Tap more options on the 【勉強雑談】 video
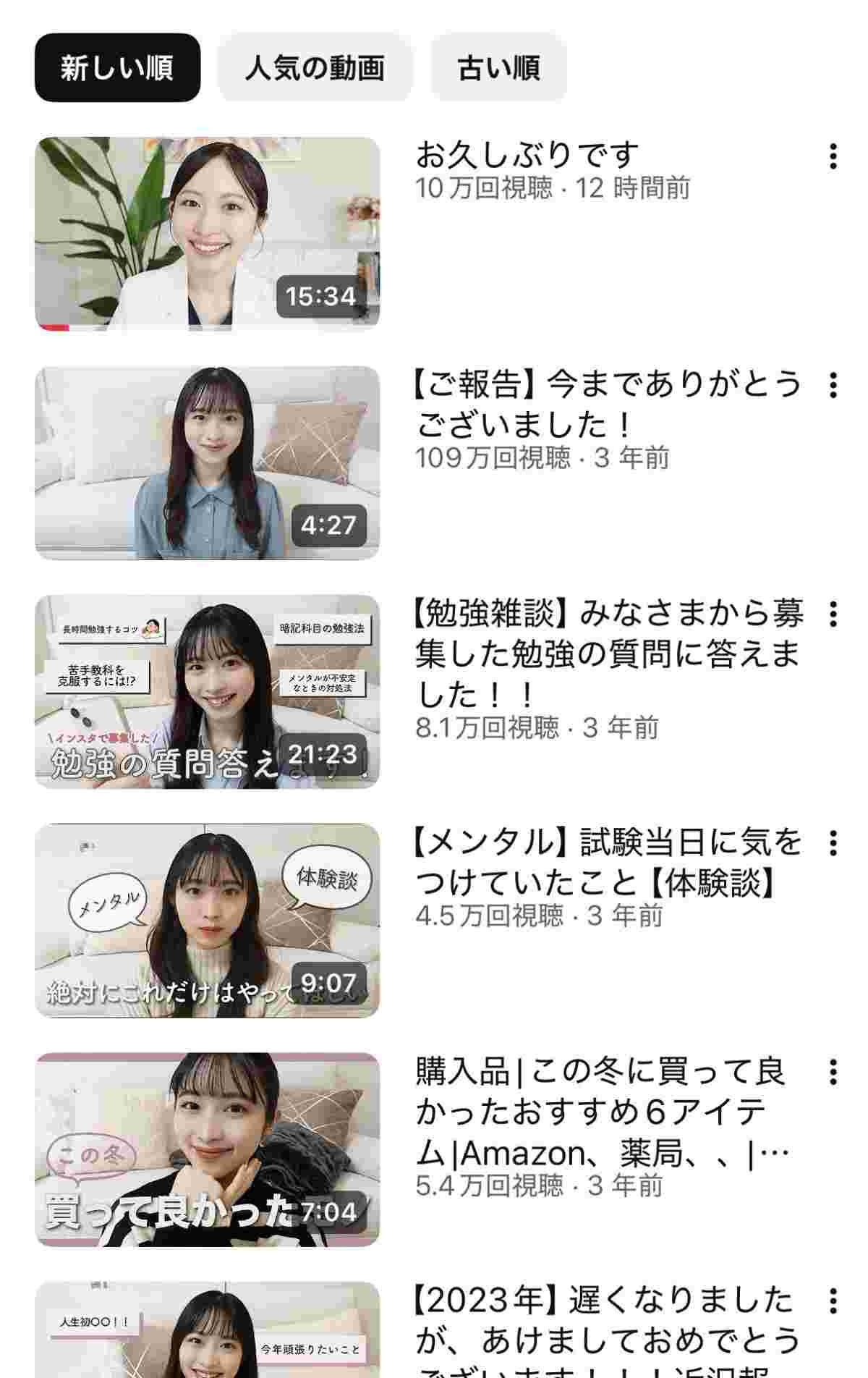This screenshot has width=868, height=1378. [833, 614]
